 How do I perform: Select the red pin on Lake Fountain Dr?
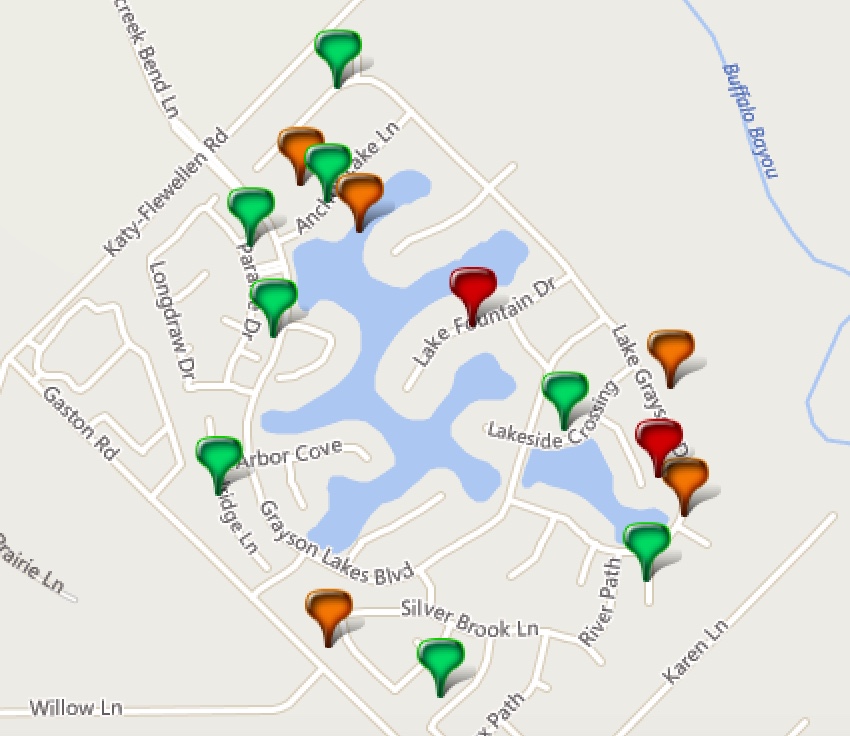(473, 288)
